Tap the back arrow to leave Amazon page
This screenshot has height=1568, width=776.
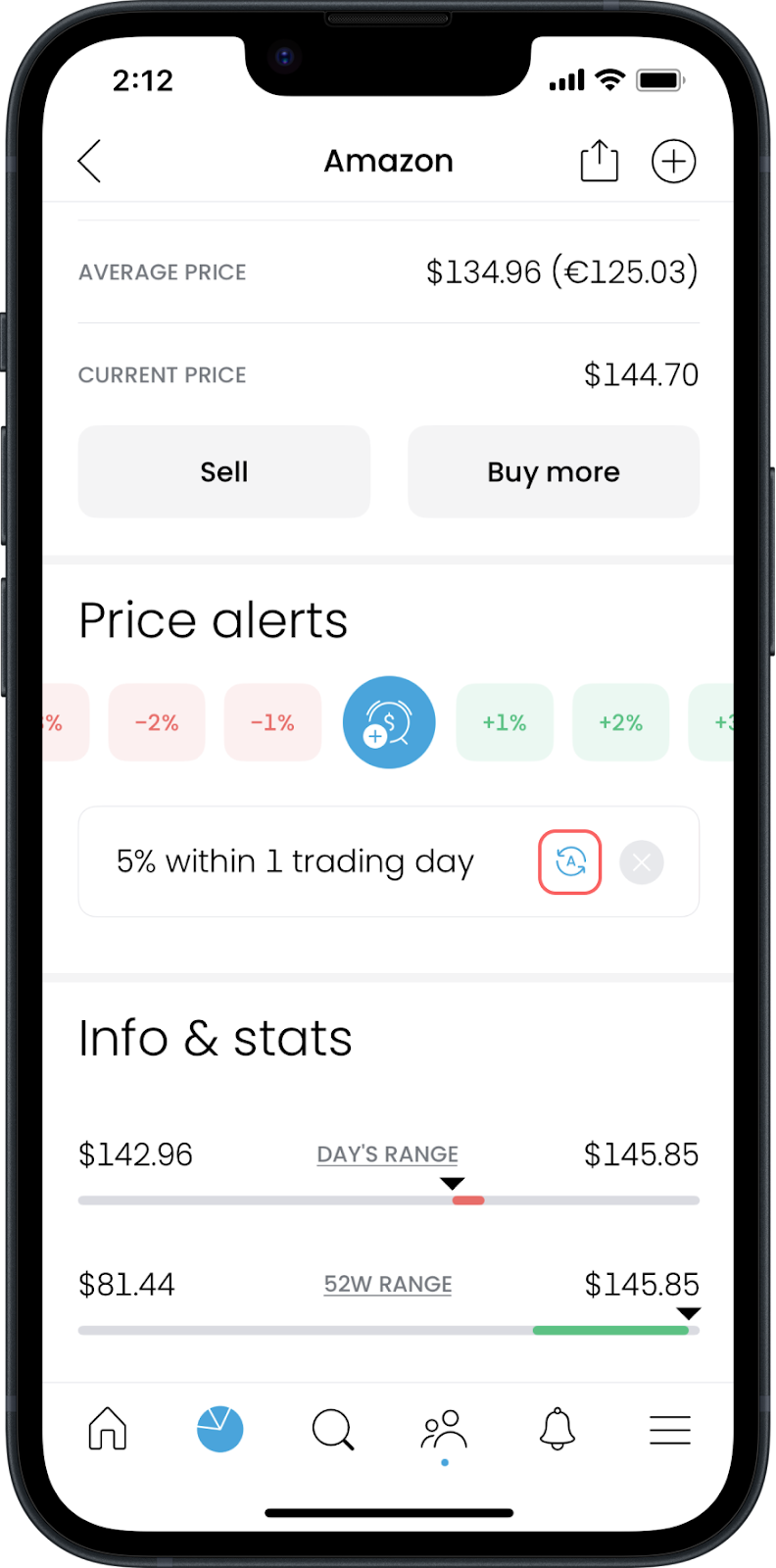pos(88,160)
